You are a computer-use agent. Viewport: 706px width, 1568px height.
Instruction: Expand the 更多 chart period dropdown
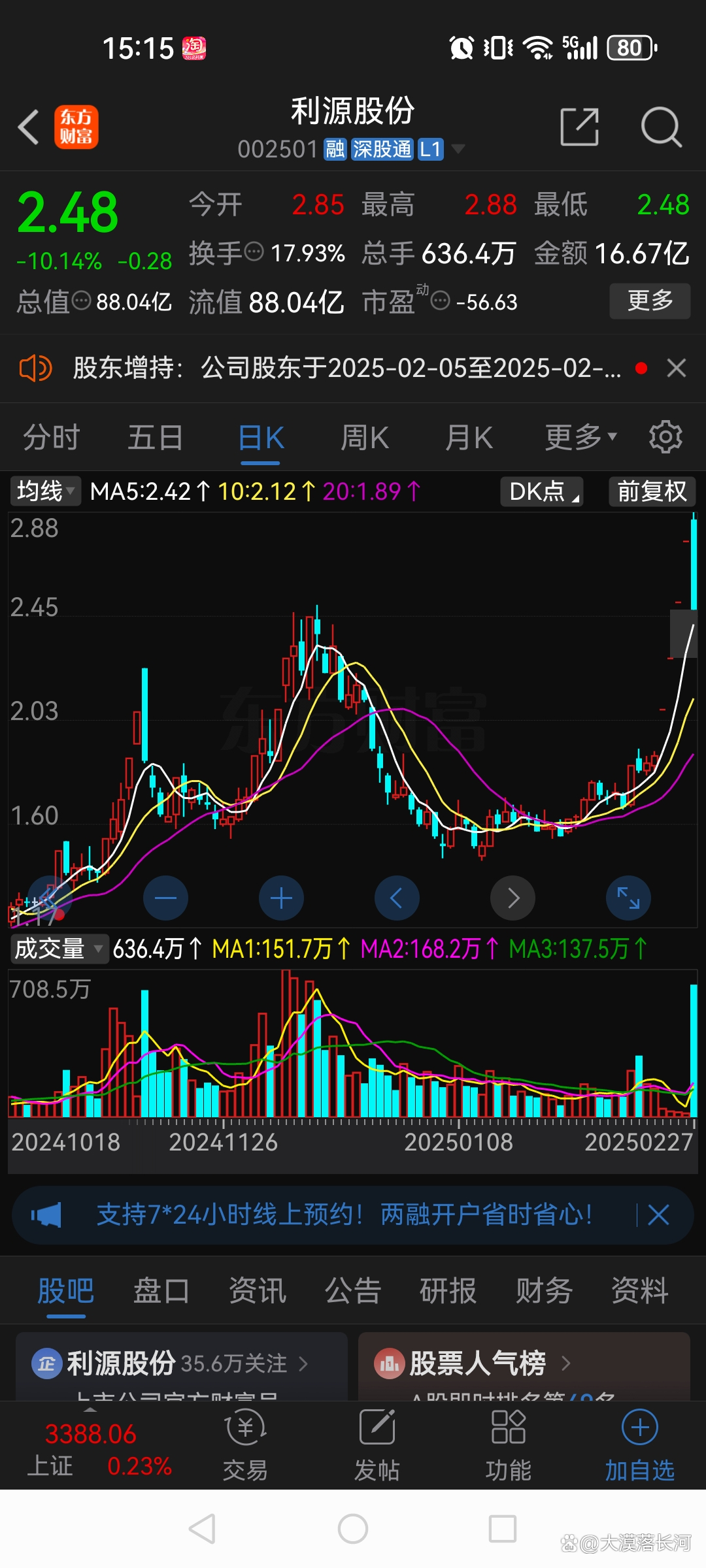pyautogui.click(x=579, y=436)
